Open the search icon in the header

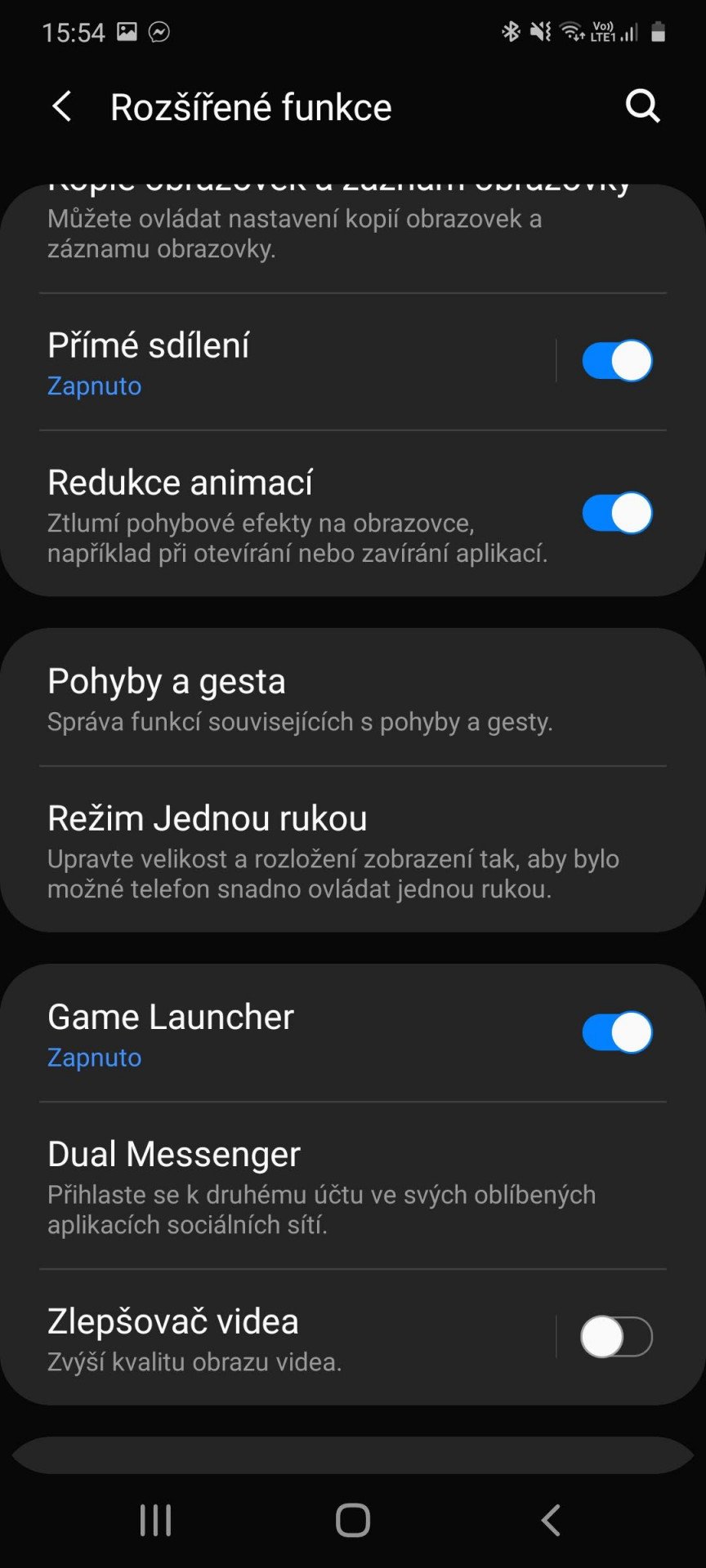pyautogui.click(x=642, y=106)
